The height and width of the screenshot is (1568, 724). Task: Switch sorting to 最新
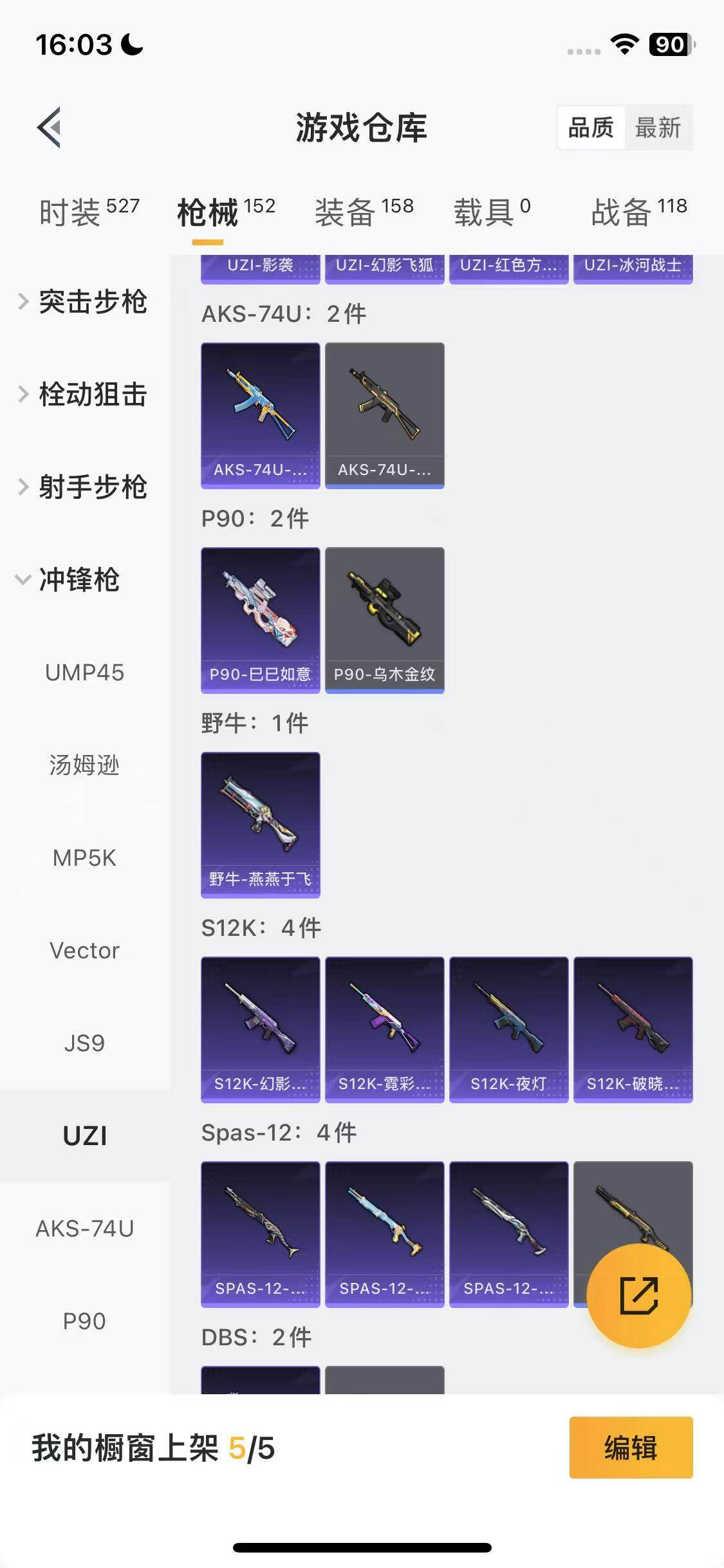coord(657,127)
